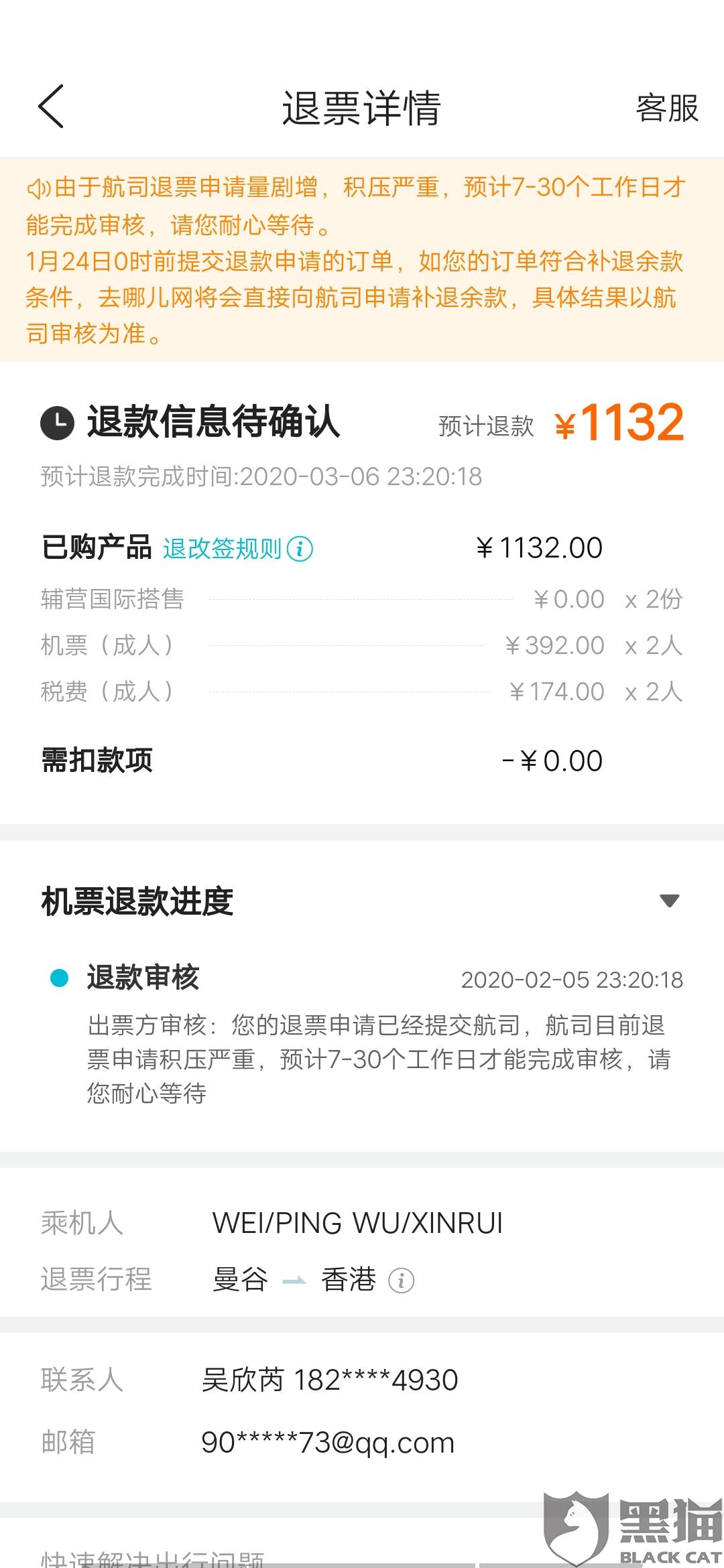The height and width of the screenshot is (1568, 724).
Task: Collapse the 机票退款进度 section
Action: tap(669, 901)
